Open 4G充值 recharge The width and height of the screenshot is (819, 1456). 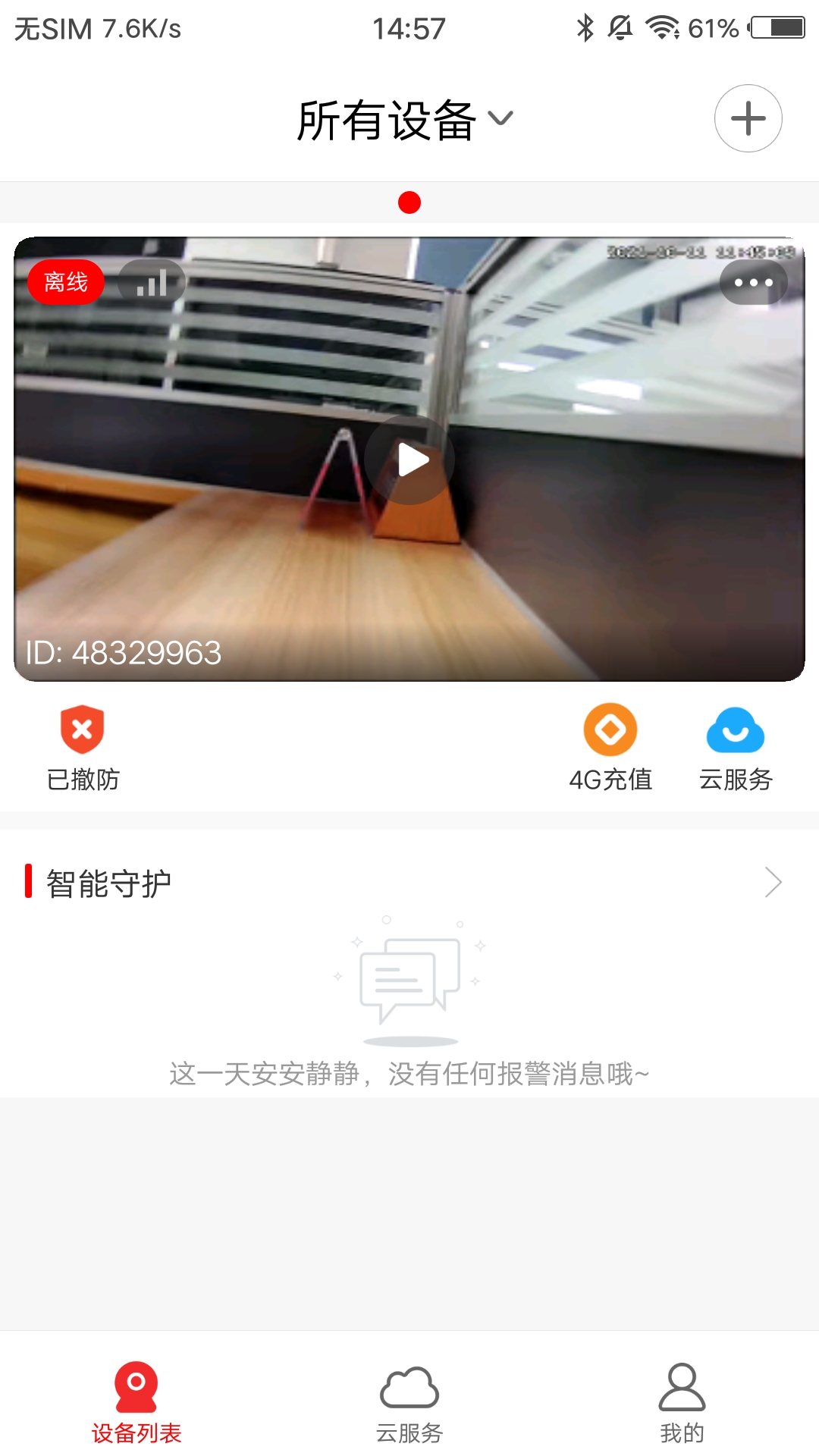pos(610,748)
